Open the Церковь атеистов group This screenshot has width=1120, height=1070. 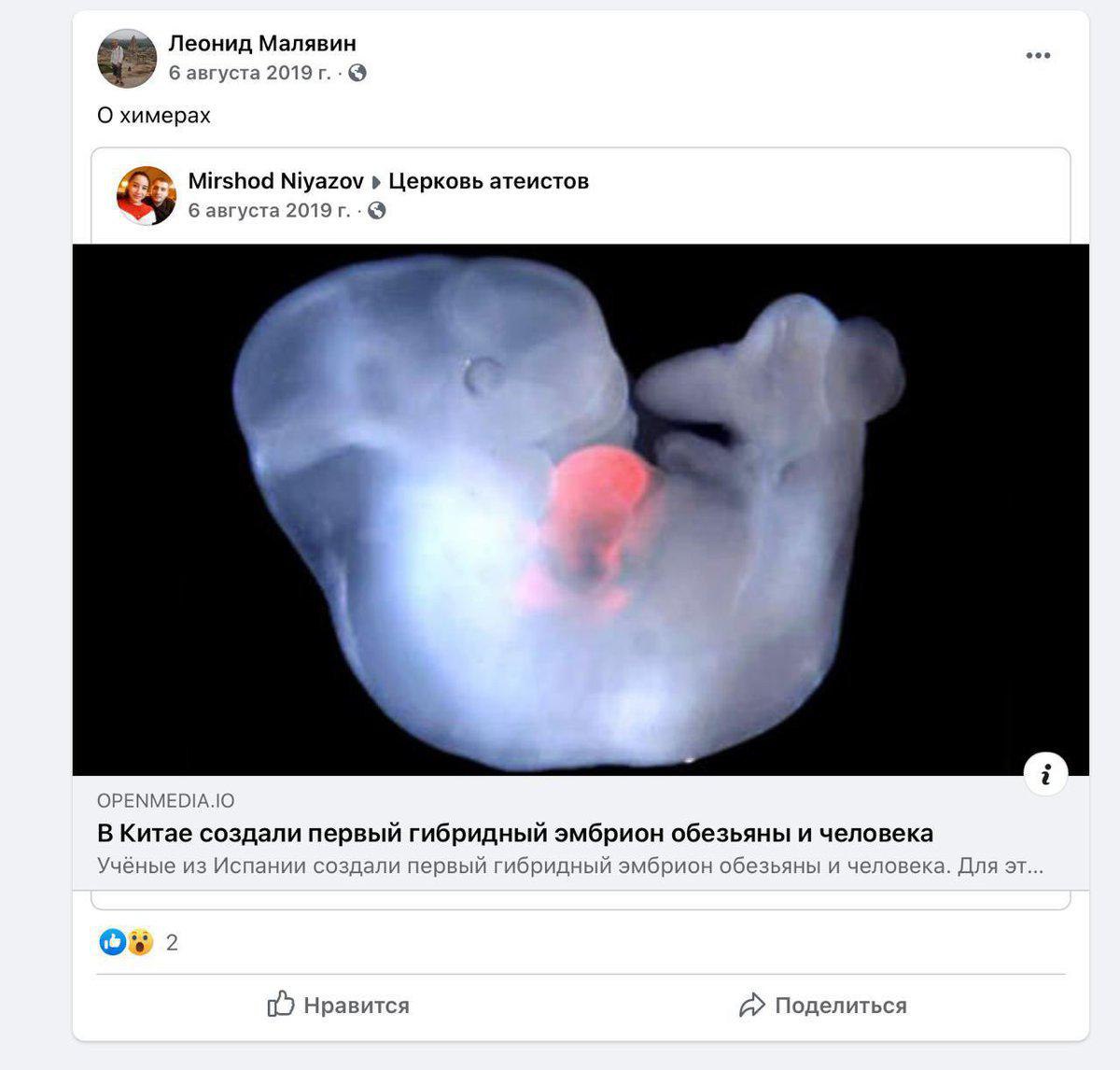click(488, 180)
